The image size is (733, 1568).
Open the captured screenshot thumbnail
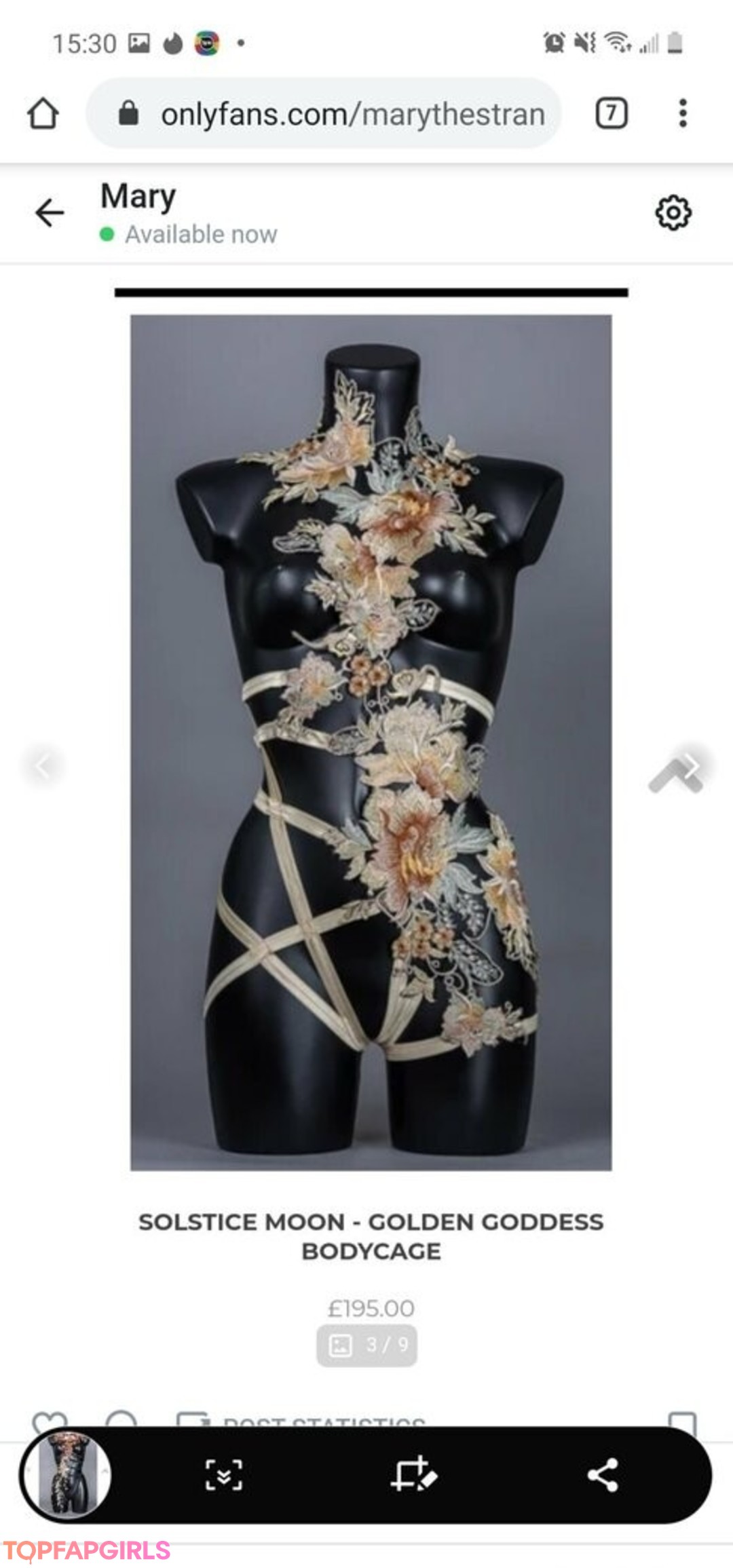pyautogui.click(x=67, y=1475)
